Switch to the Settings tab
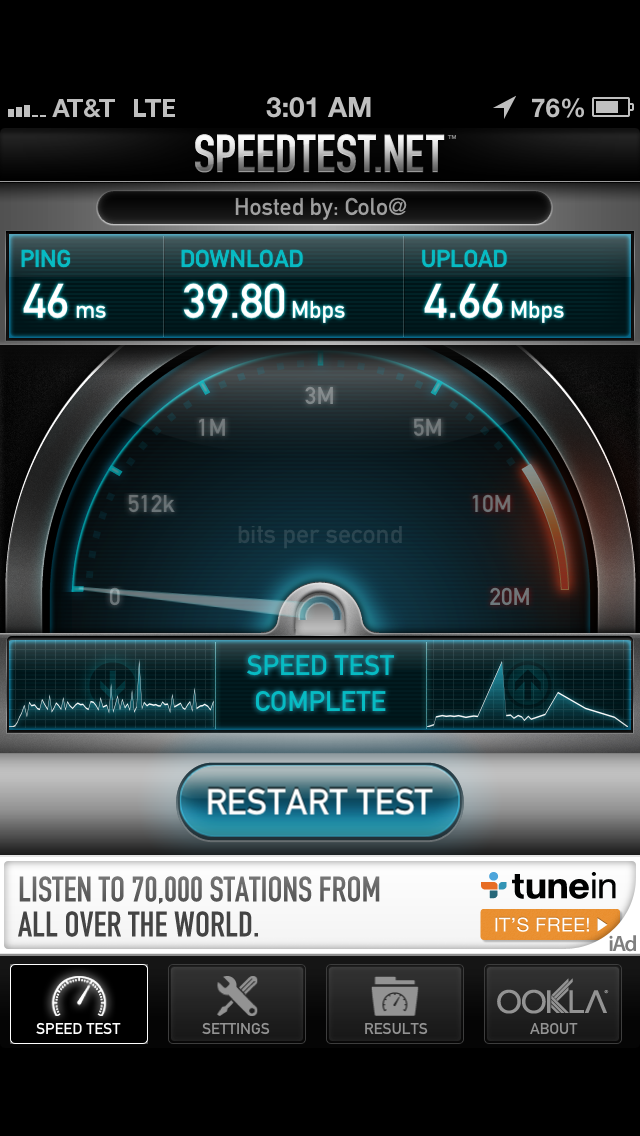The height and width of the screenshot is (1136, 640). [236, 1003]
